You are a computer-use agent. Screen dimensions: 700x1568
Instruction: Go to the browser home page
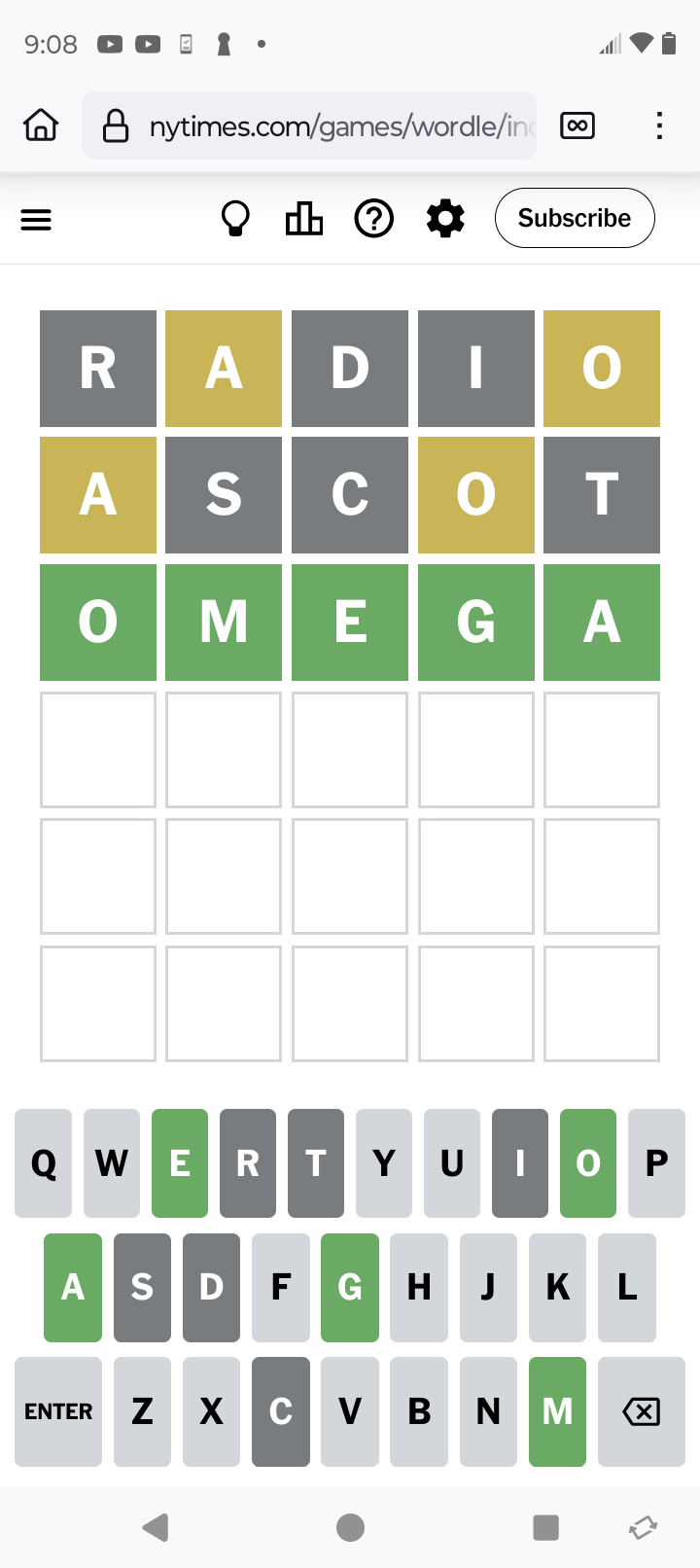pos(41,125)
